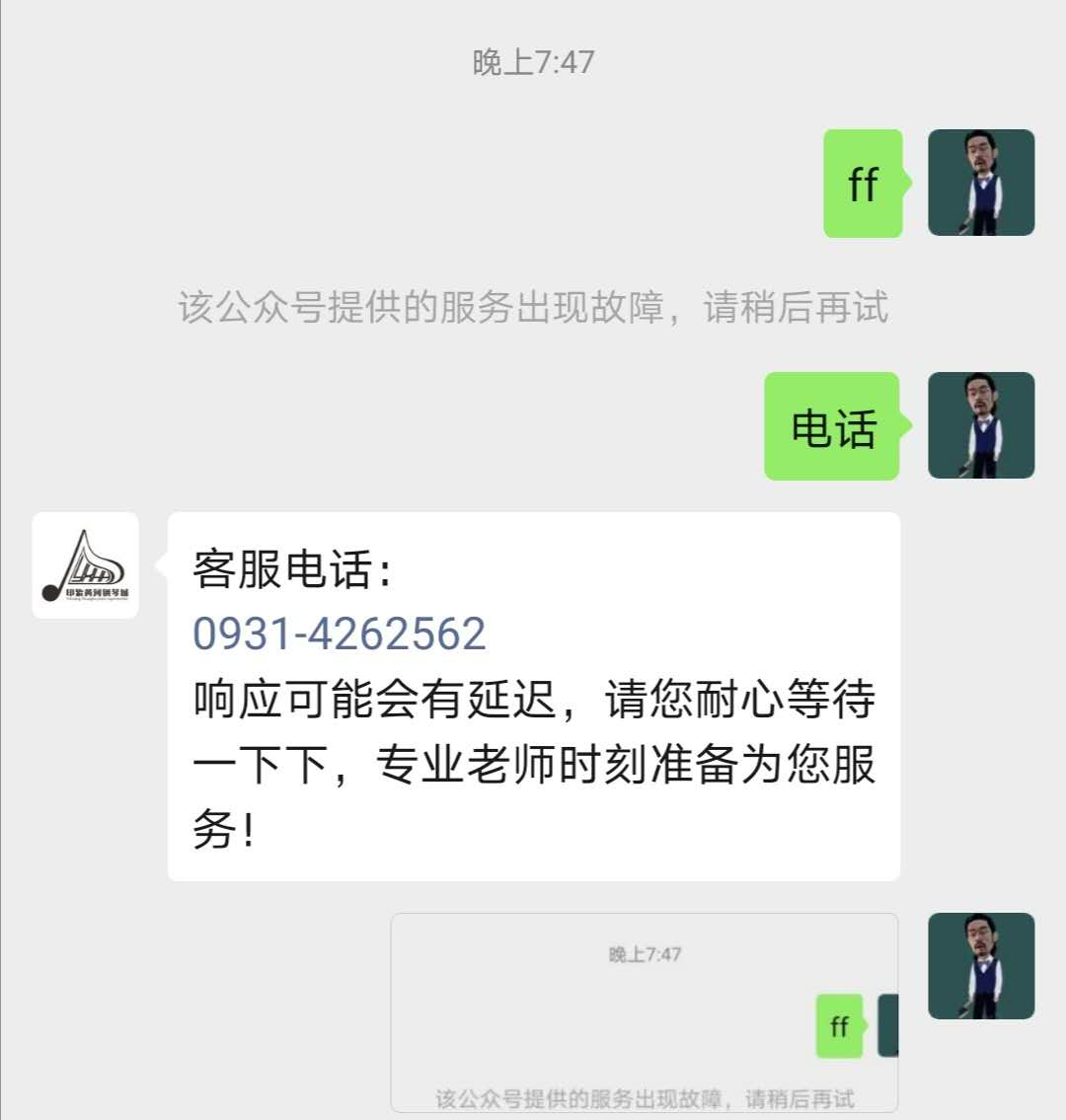Call the customer service number 0931-4262562

pos(339,634)
